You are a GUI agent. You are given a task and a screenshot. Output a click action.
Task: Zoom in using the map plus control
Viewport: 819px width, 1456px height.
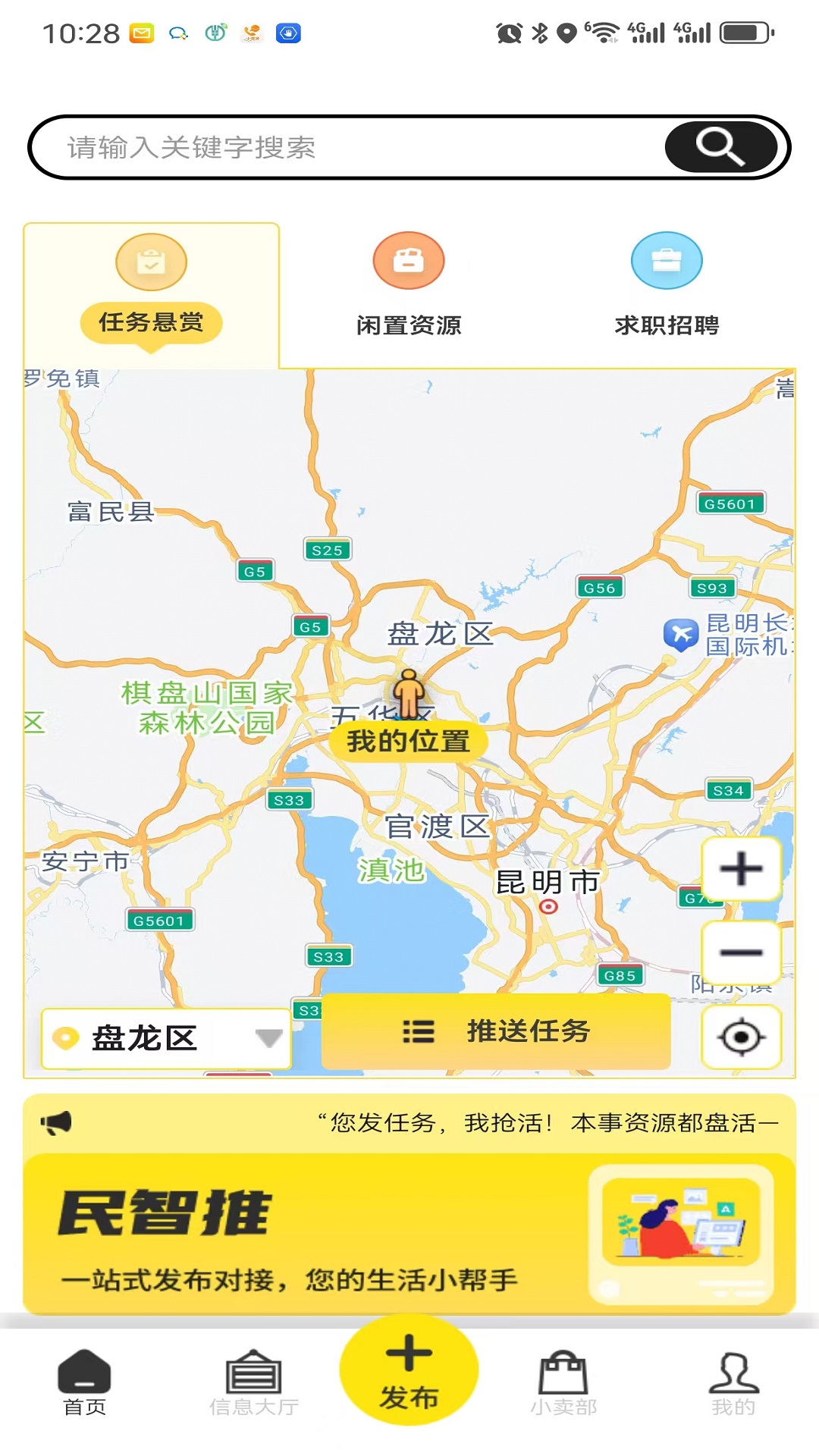tap(742, 871)
